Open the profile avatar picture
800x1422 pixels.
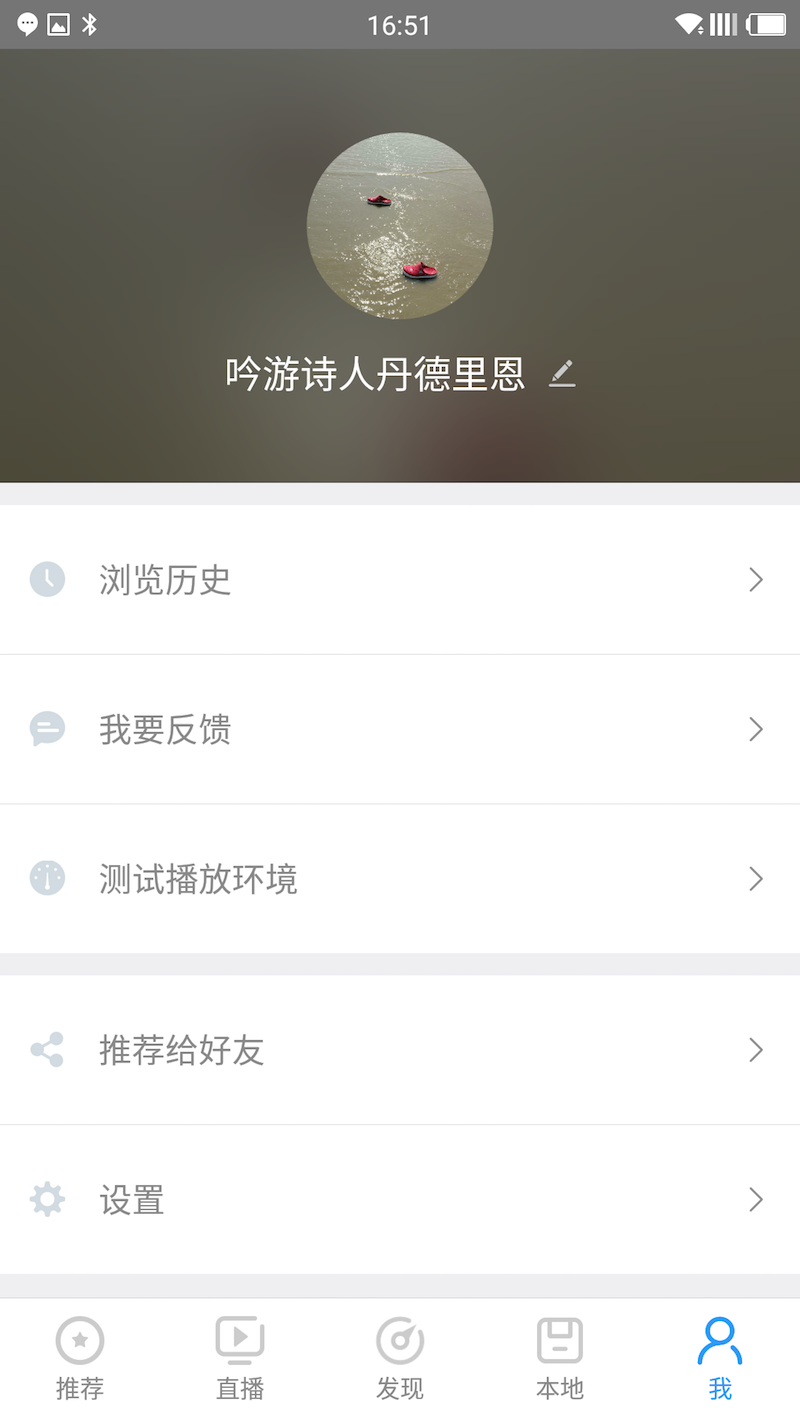(x=400, y=226)
